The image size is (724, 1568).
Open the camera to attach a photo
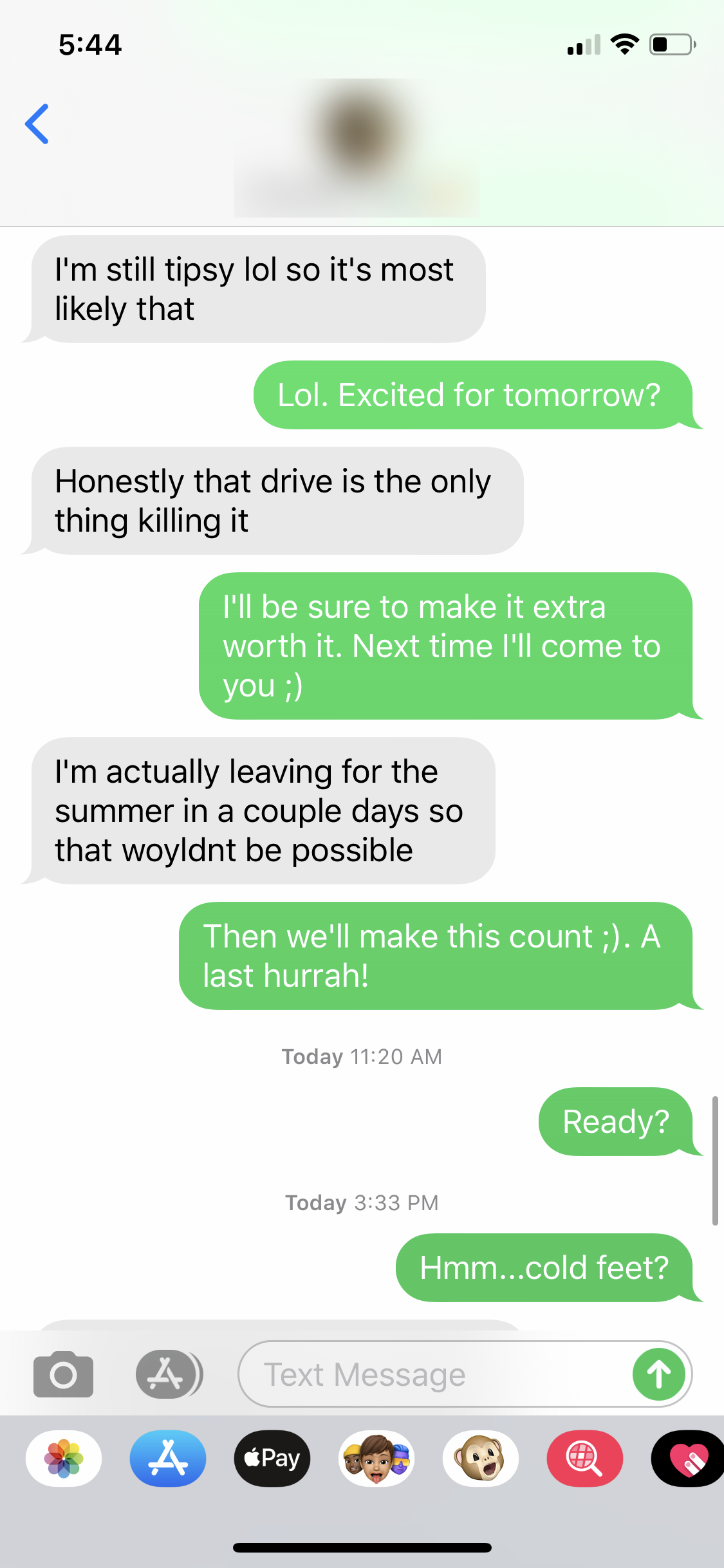63,1374
